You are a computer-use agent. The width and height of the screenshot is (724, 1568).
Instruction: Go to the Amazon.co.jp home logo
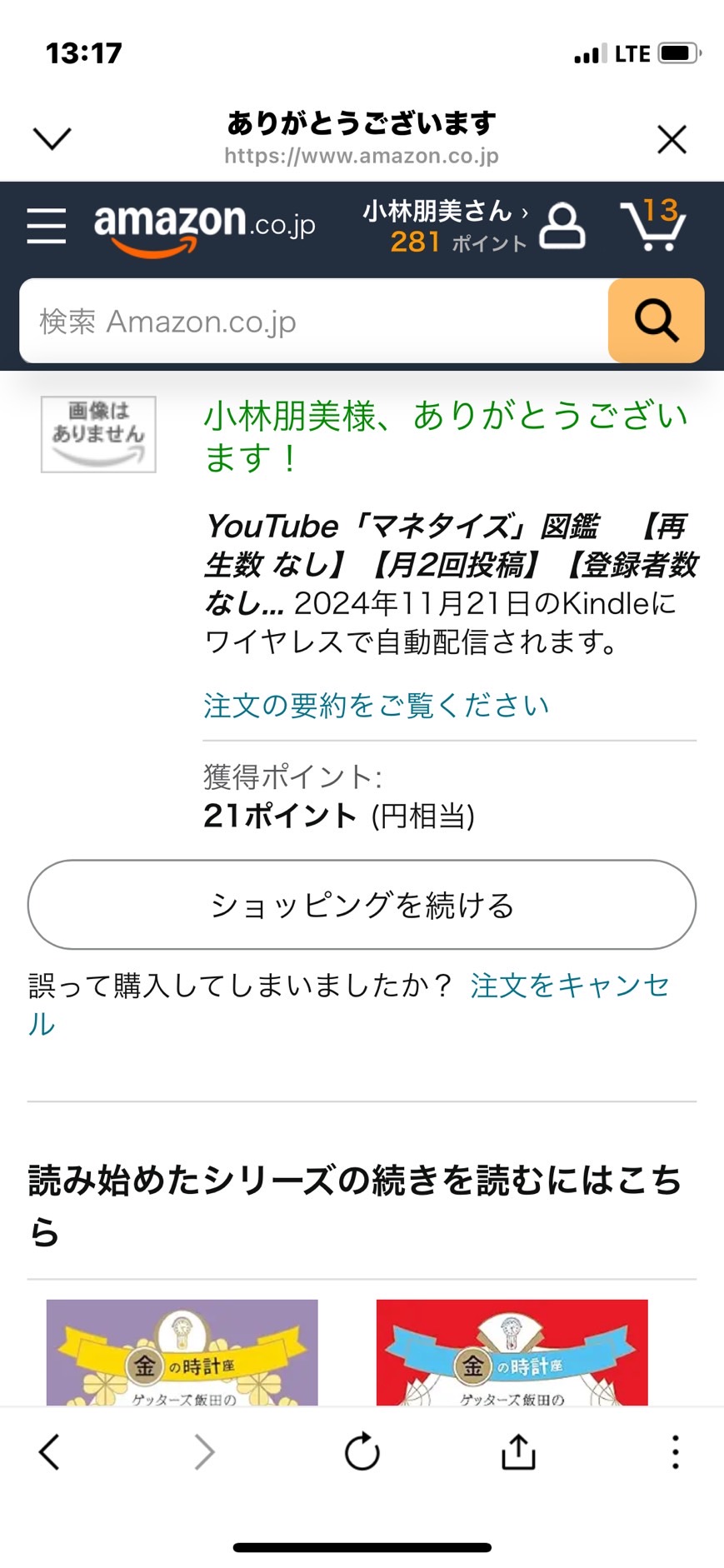point(204,227)
